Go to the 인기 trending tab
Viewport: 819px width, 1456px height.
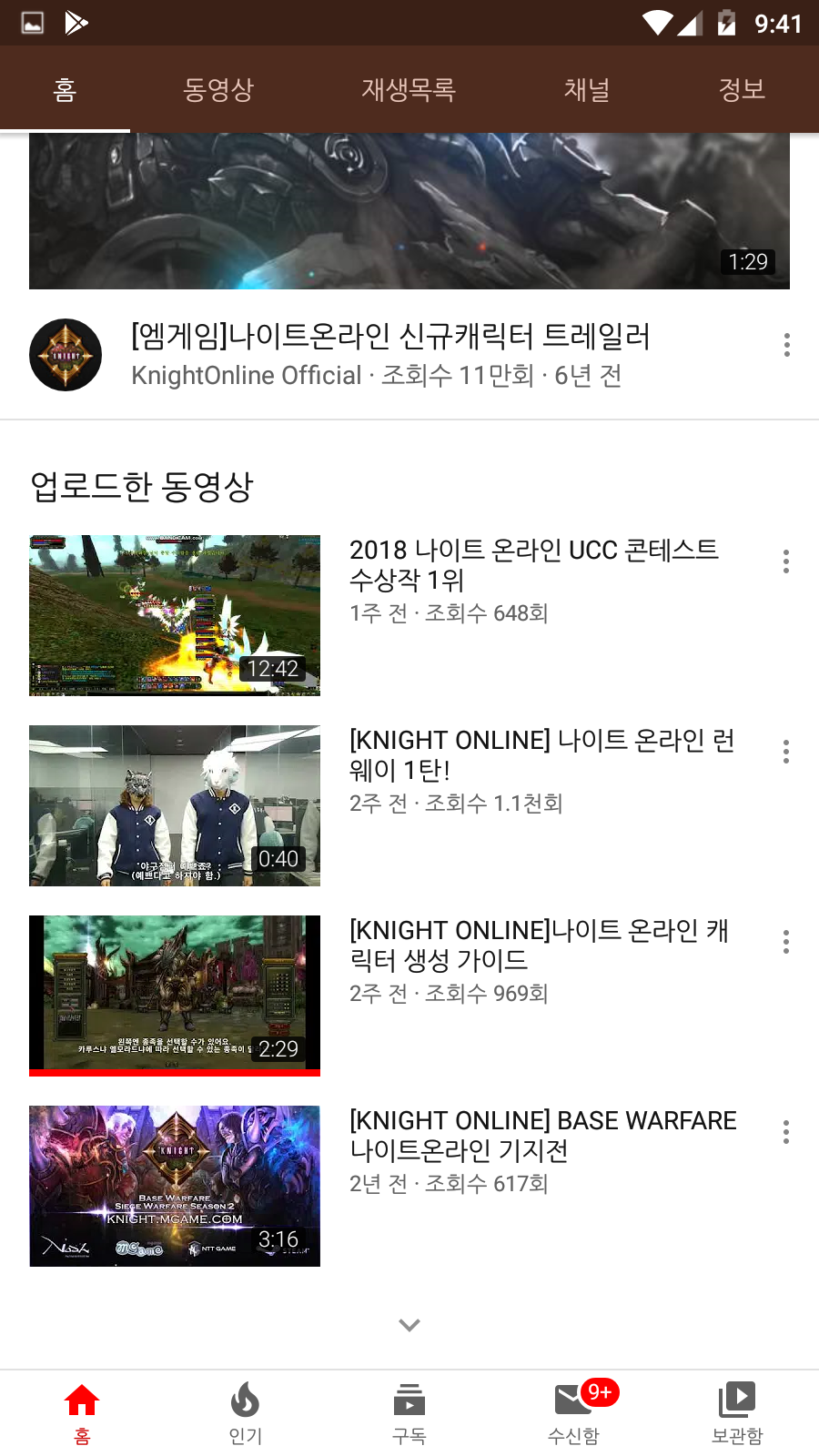pos(246,1412)
